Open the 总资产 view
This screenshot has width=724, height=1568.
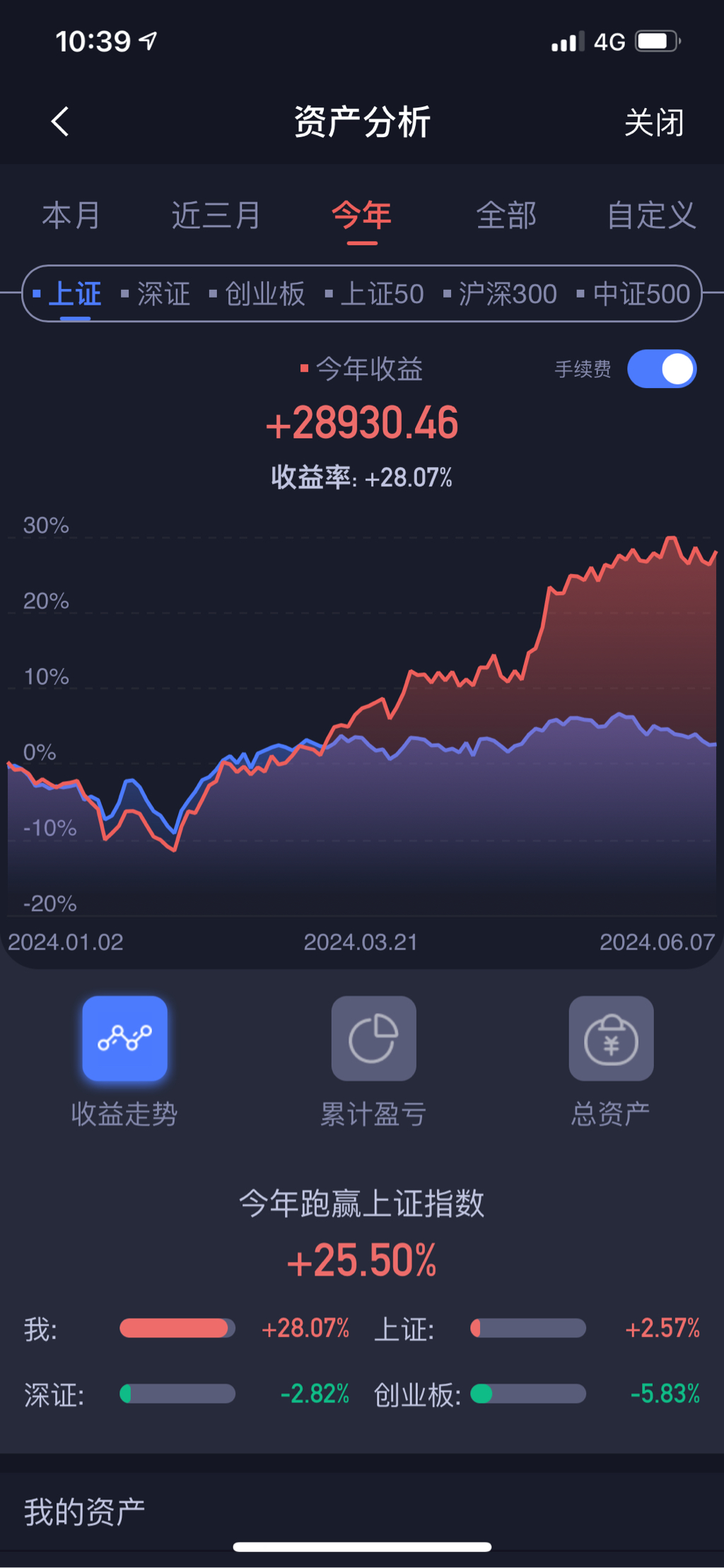[611, 1038]
